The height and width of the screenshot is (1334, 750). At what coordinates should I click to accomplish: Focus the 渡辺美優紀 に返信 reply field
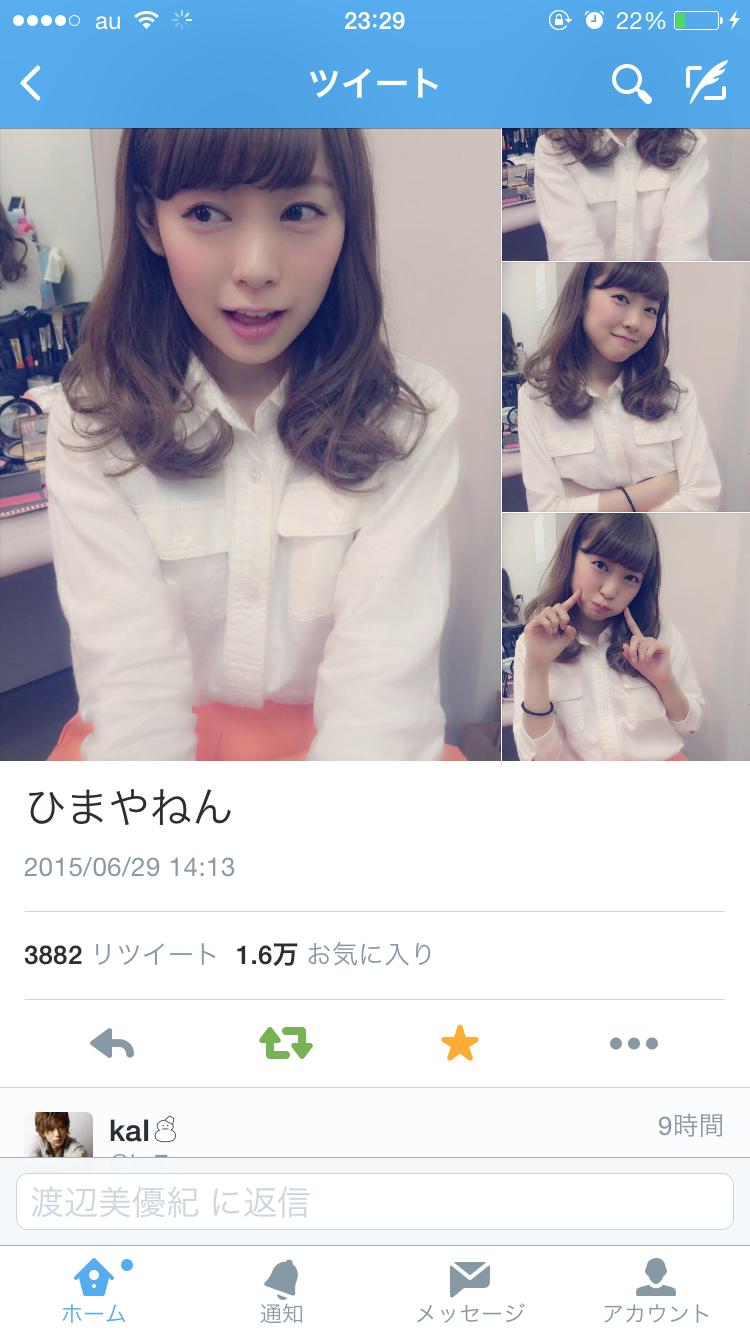click(374, 1202)
